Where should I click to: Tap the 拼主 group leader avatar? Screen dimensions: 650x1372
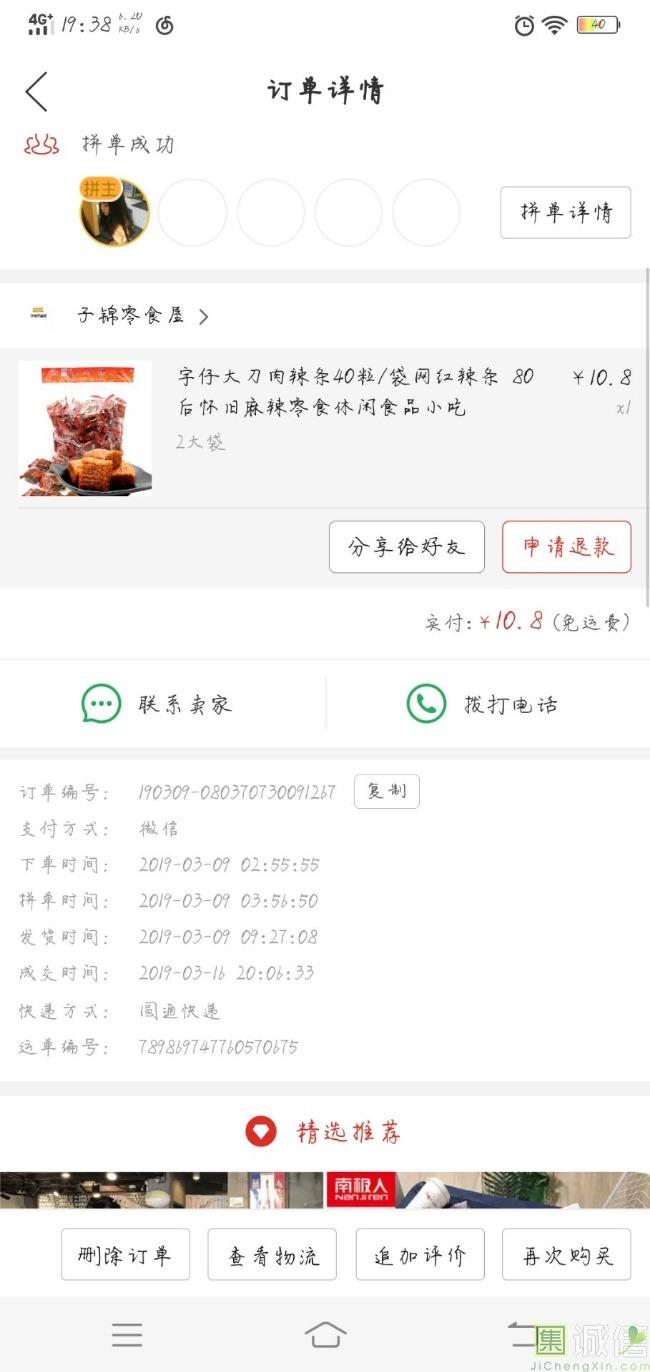pyautogui.click(x=114, y=212)
